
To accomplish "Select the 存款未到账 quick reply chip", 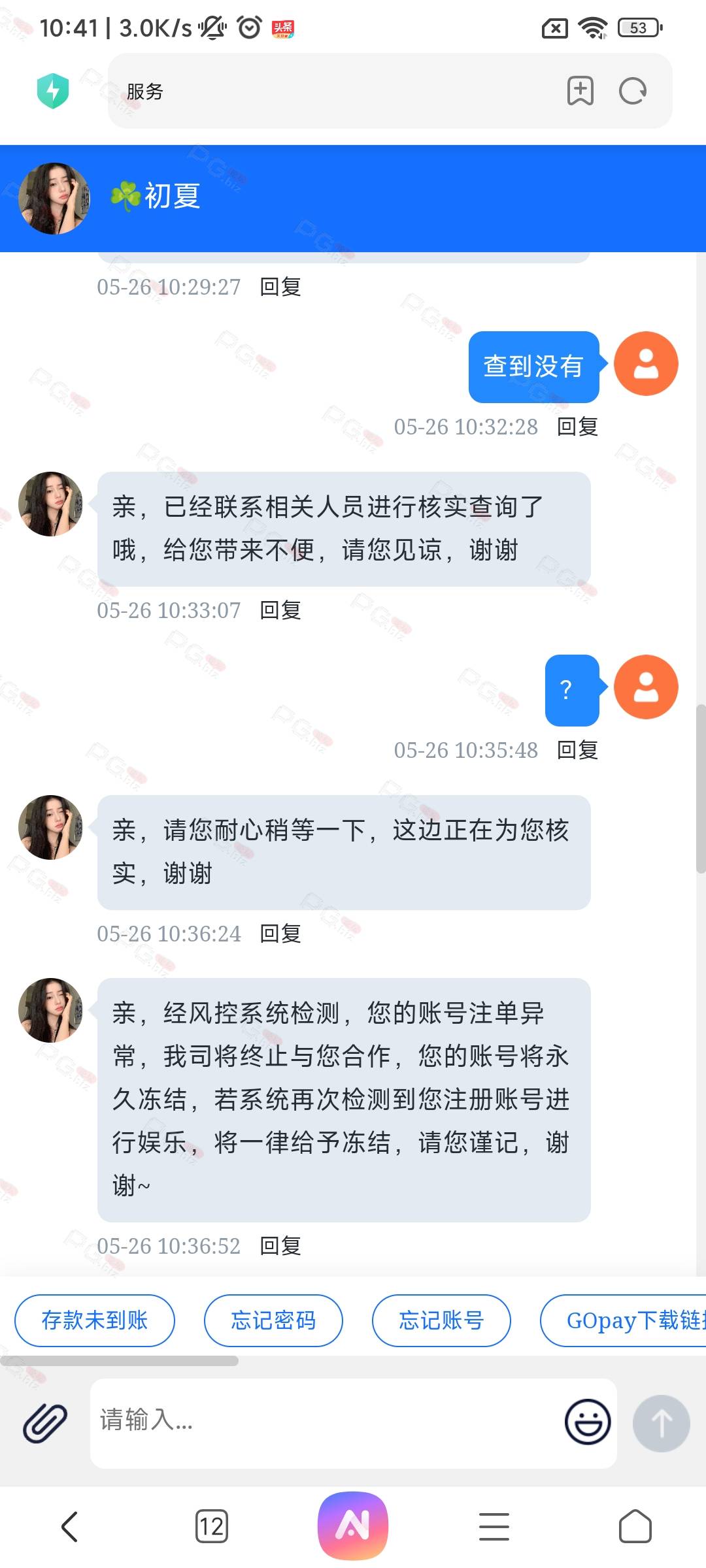I will (x=95, y=1320).
